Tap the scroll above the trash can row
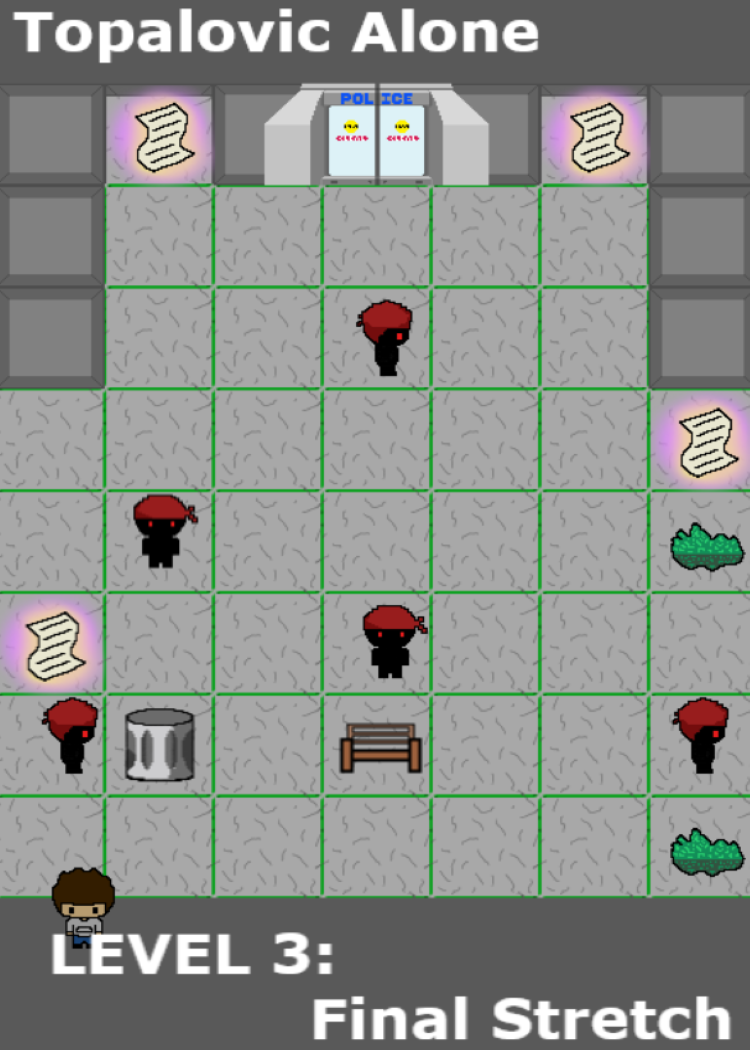The width and height of the screenshot is (750, 1050). 52,646
